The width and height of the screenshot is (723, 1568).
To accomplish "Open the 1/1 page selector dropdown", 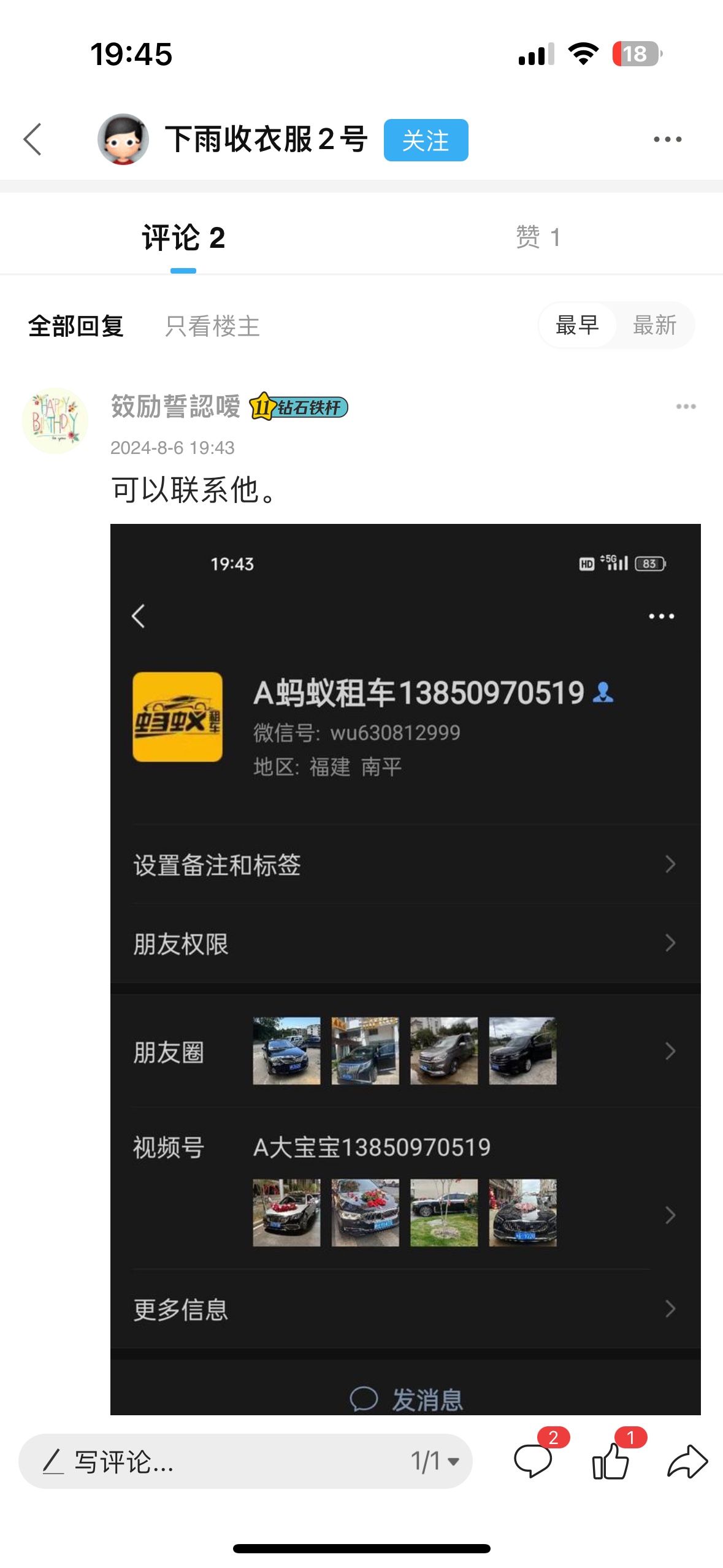I will [435, 1461].
